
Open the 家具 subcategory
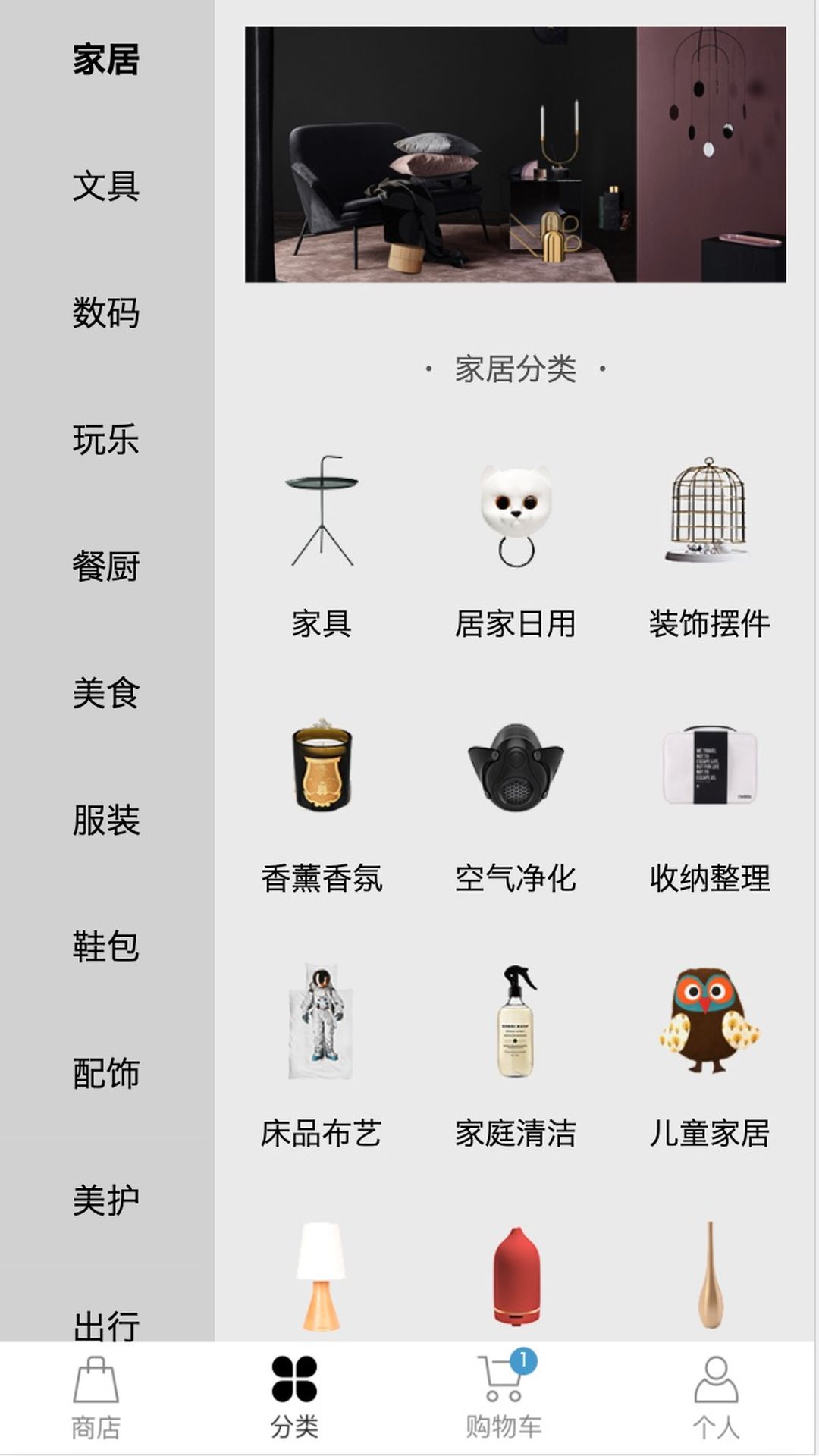322,546
